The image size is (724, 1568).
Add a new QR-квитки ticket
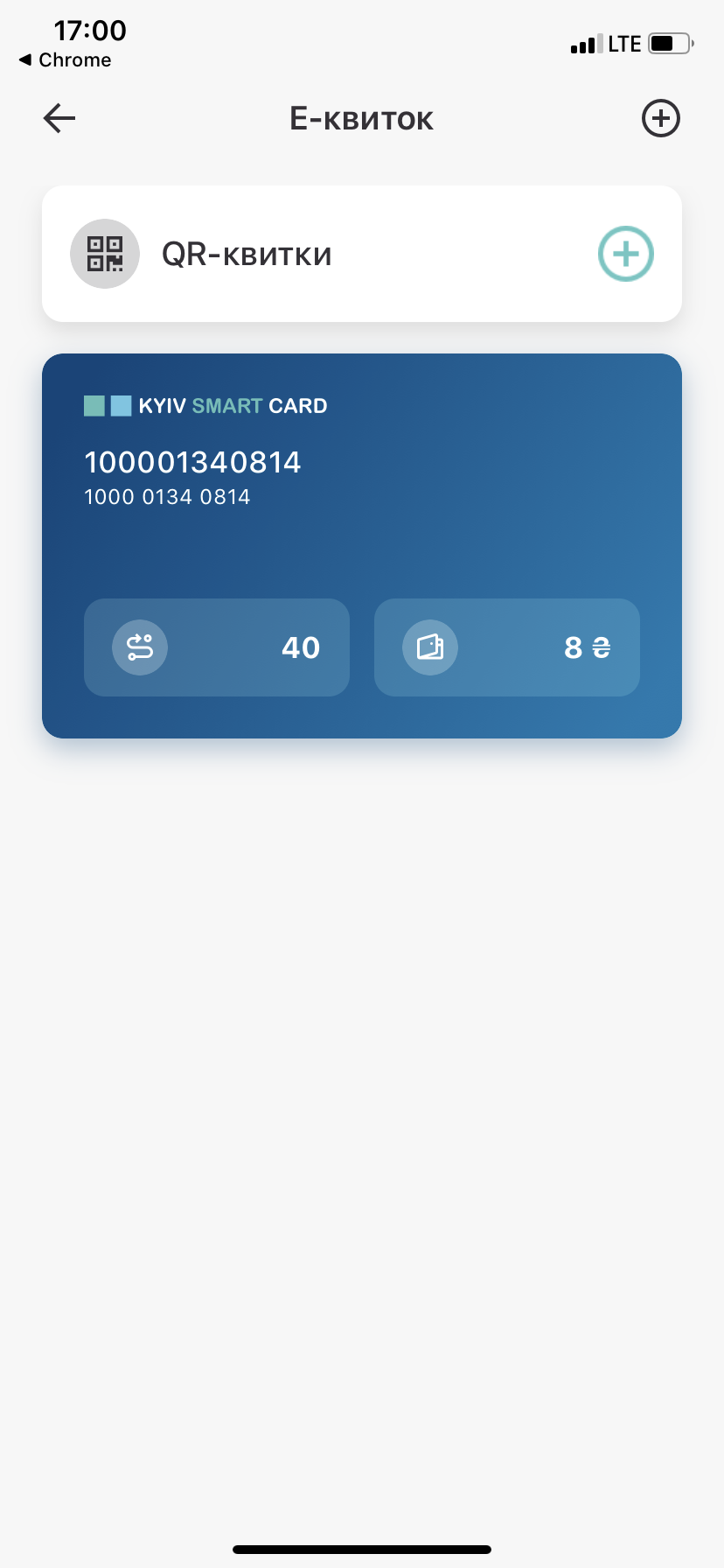(x=625, y=254)
